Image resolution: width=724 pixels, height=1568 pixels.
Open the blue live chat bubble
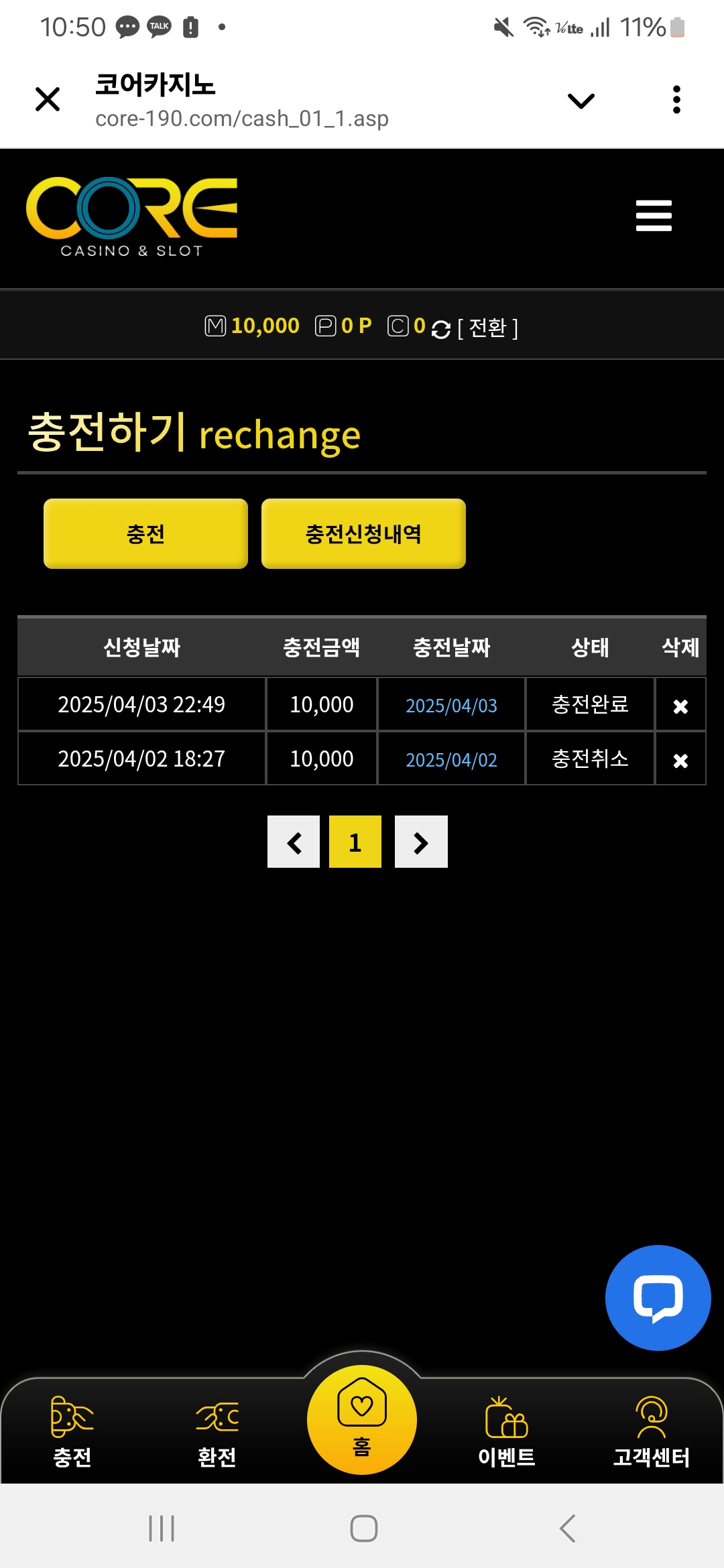pyautogui.click(x=658, y=1298)
